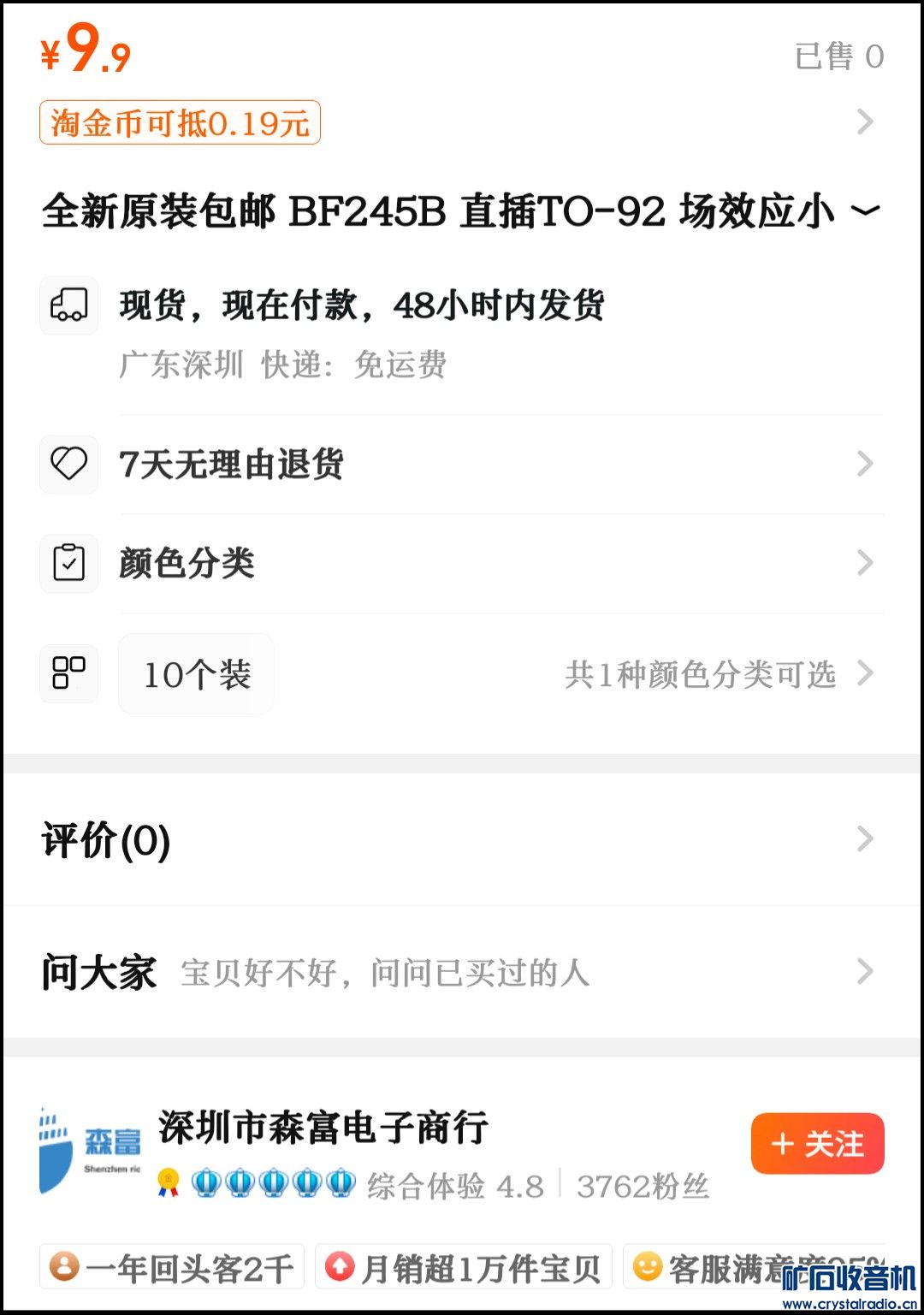924x1315 pixels.
Task: Open the 淘金币可抵0.19元 coin discount row
Action: click(180, 122)
